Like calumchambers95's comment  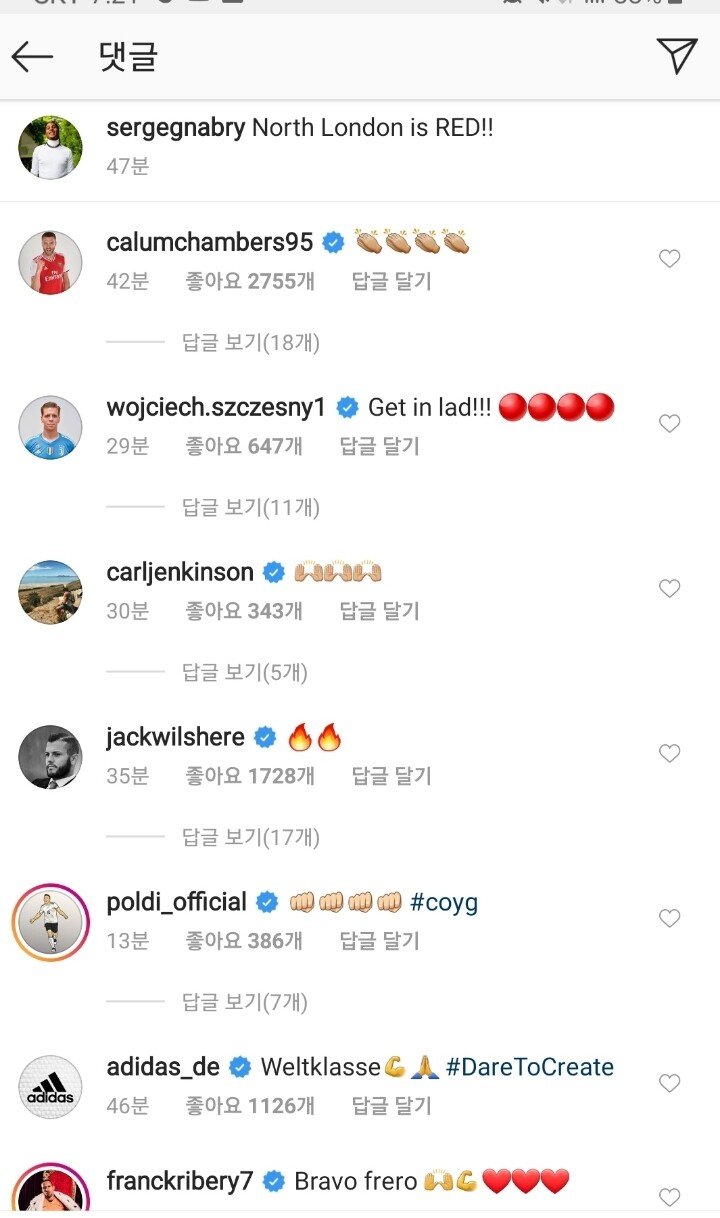coord(669,259)
